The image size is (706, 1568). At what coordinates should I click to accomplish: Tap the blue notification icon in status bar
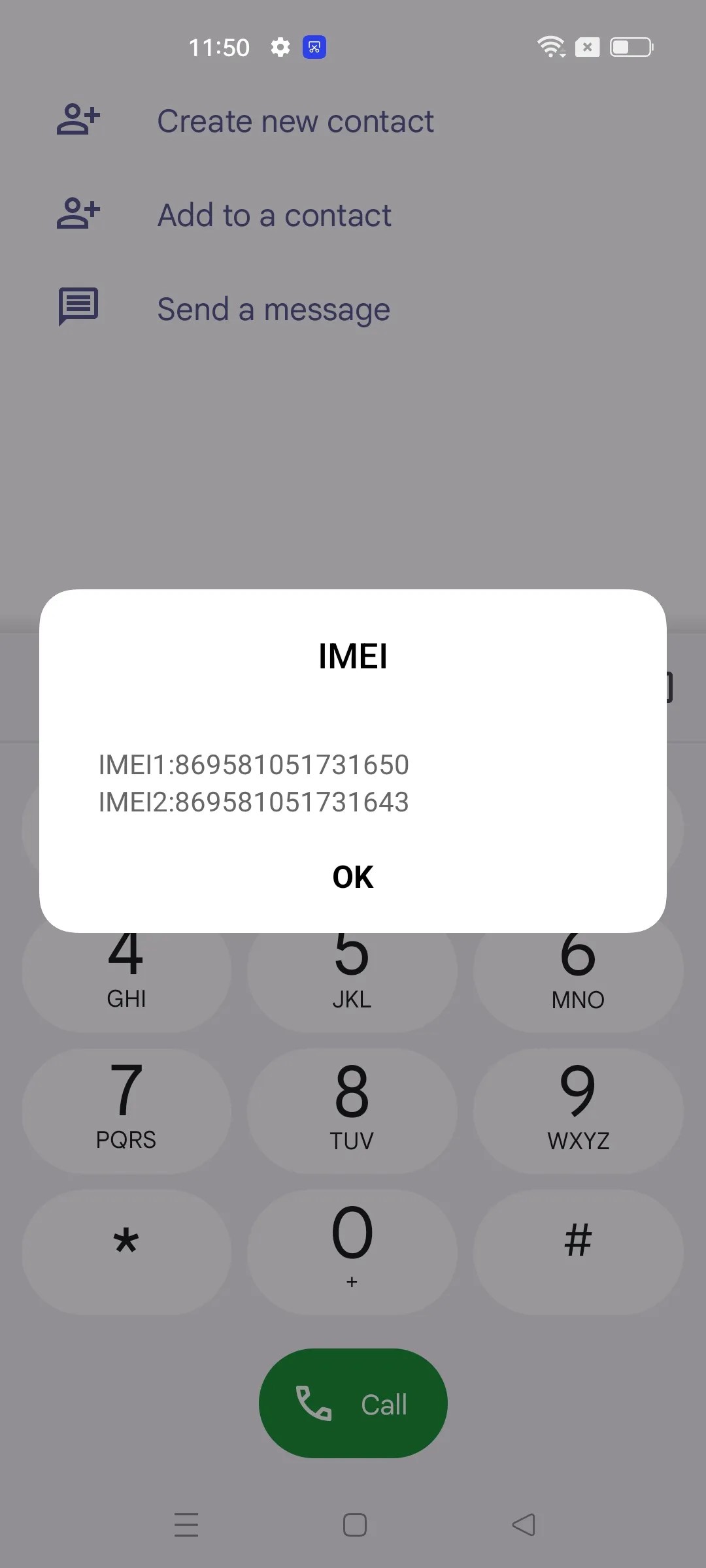(314, 46)
